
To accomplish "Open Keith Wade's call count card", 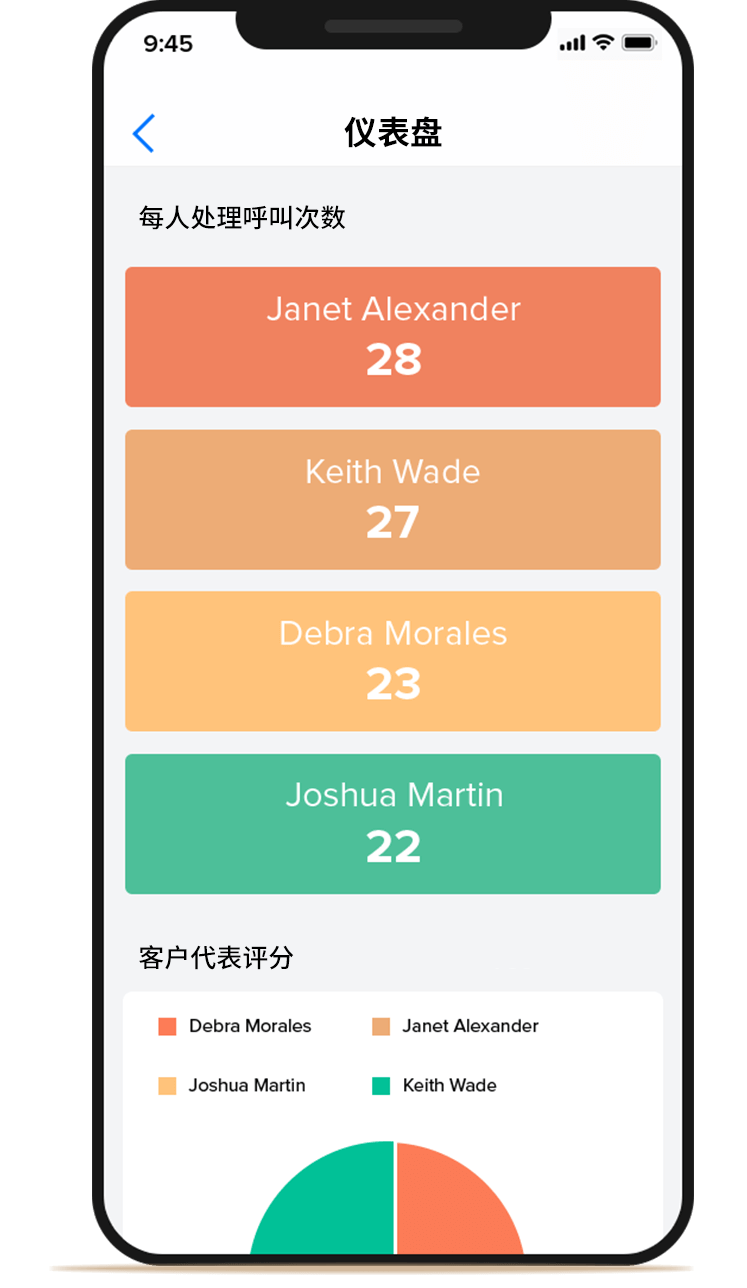I will 392,499.
